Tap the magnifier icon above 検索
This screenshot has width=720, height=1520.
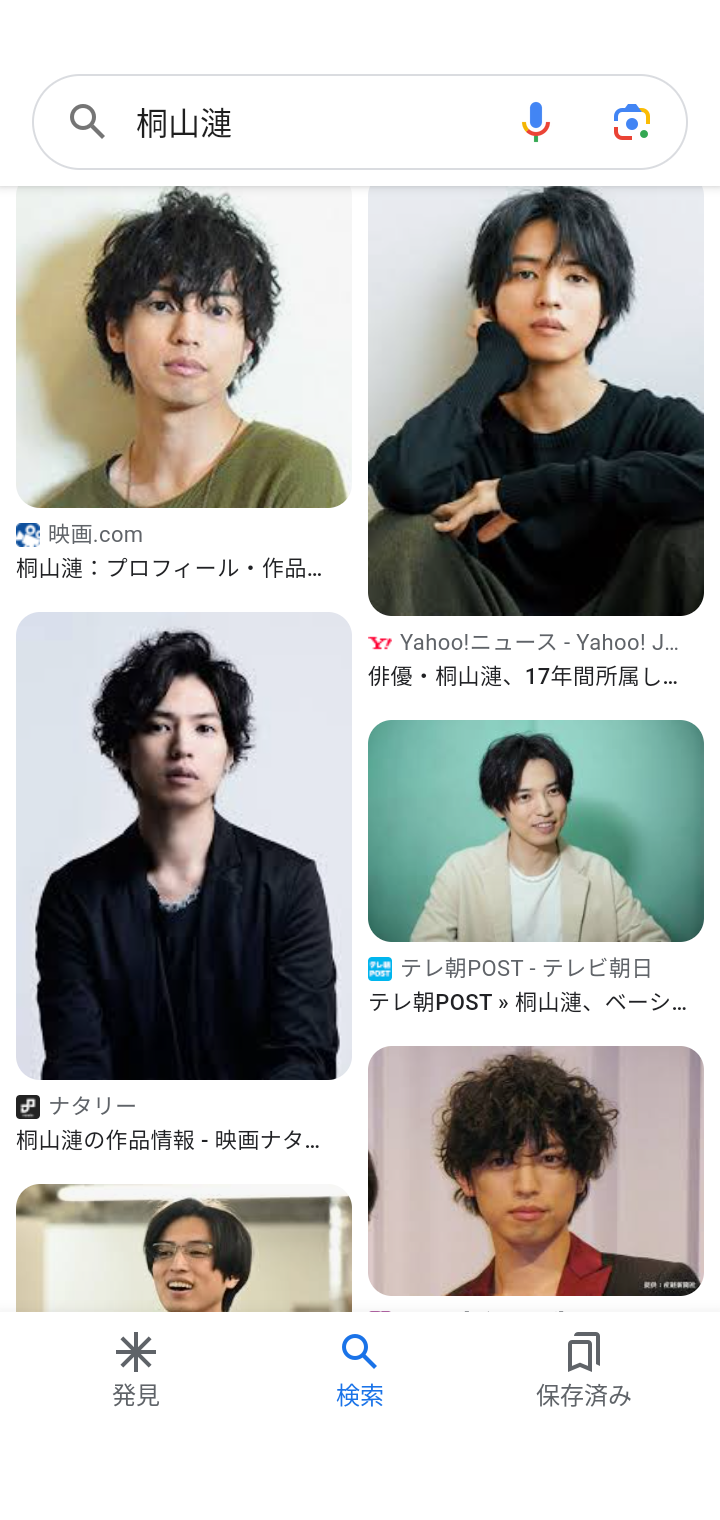coord(359,1352)
